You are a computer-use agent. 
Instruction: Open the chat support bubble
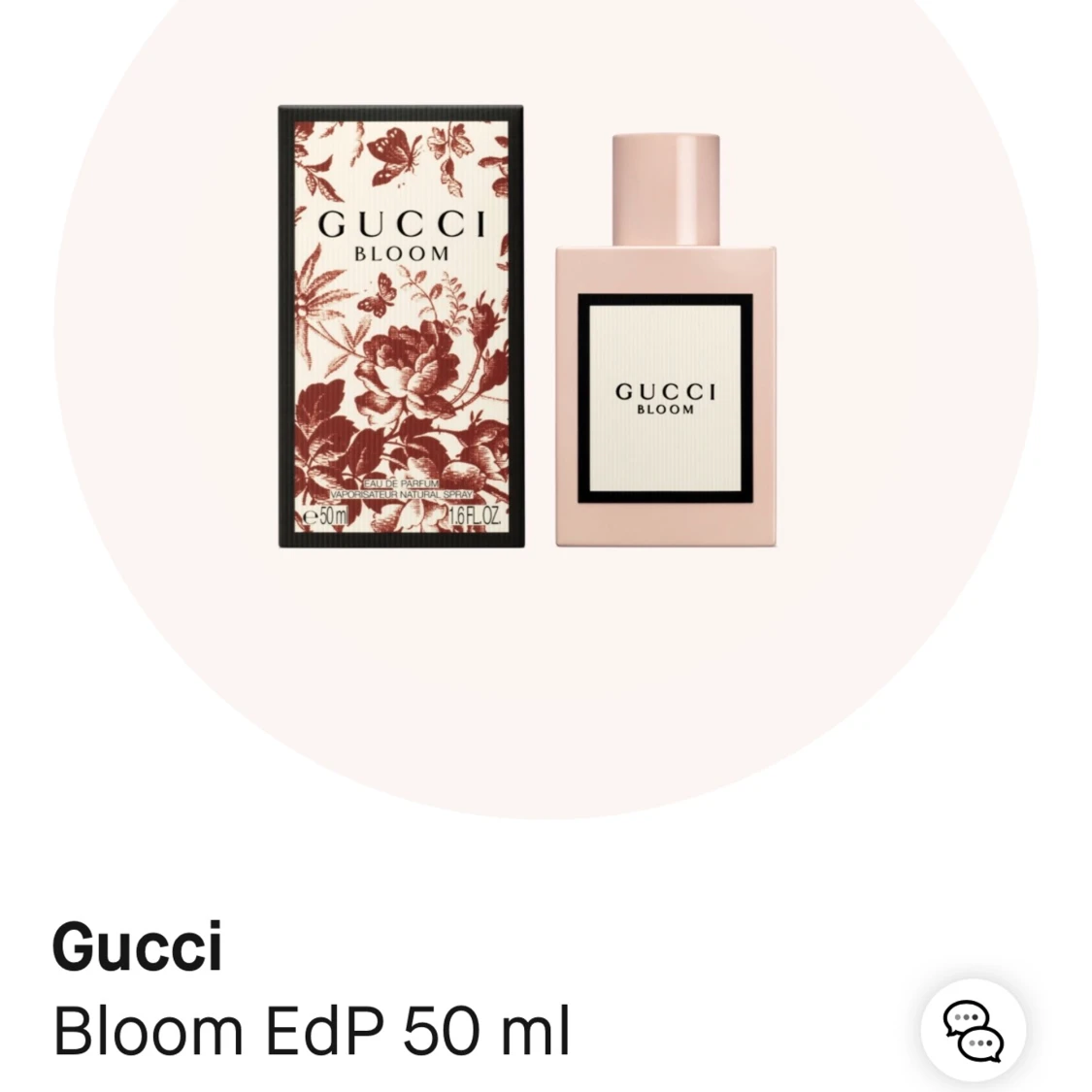coord(973,1031)
